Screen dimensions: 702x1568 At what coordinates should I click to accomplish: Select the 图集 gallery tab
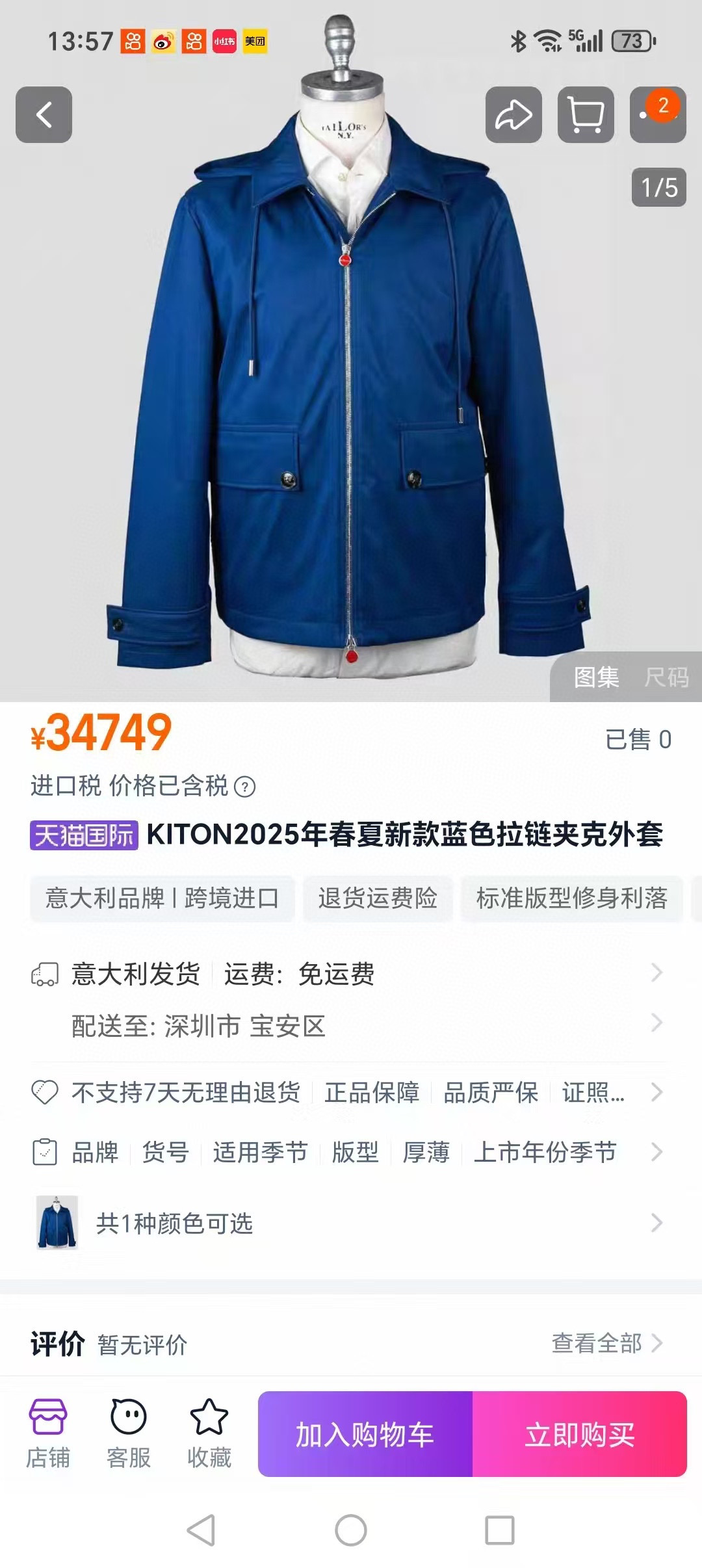[x=596, y=677]
